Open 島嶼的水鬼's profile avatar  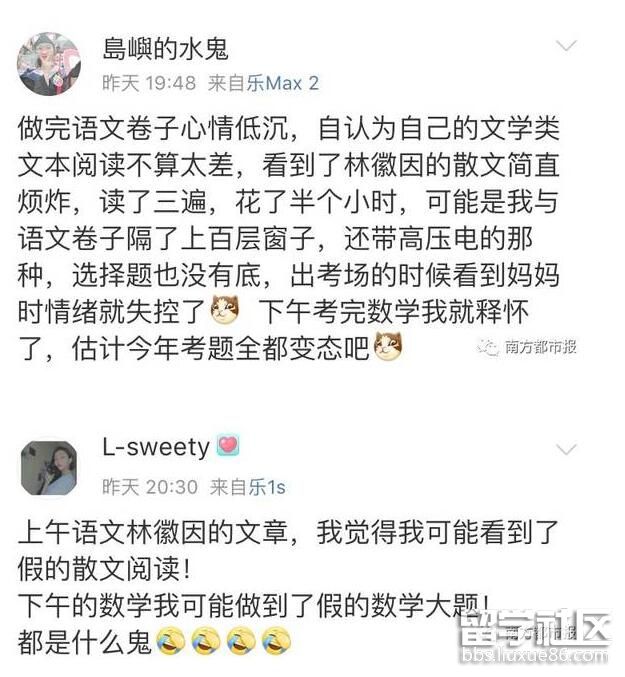(x=48, y=63)
